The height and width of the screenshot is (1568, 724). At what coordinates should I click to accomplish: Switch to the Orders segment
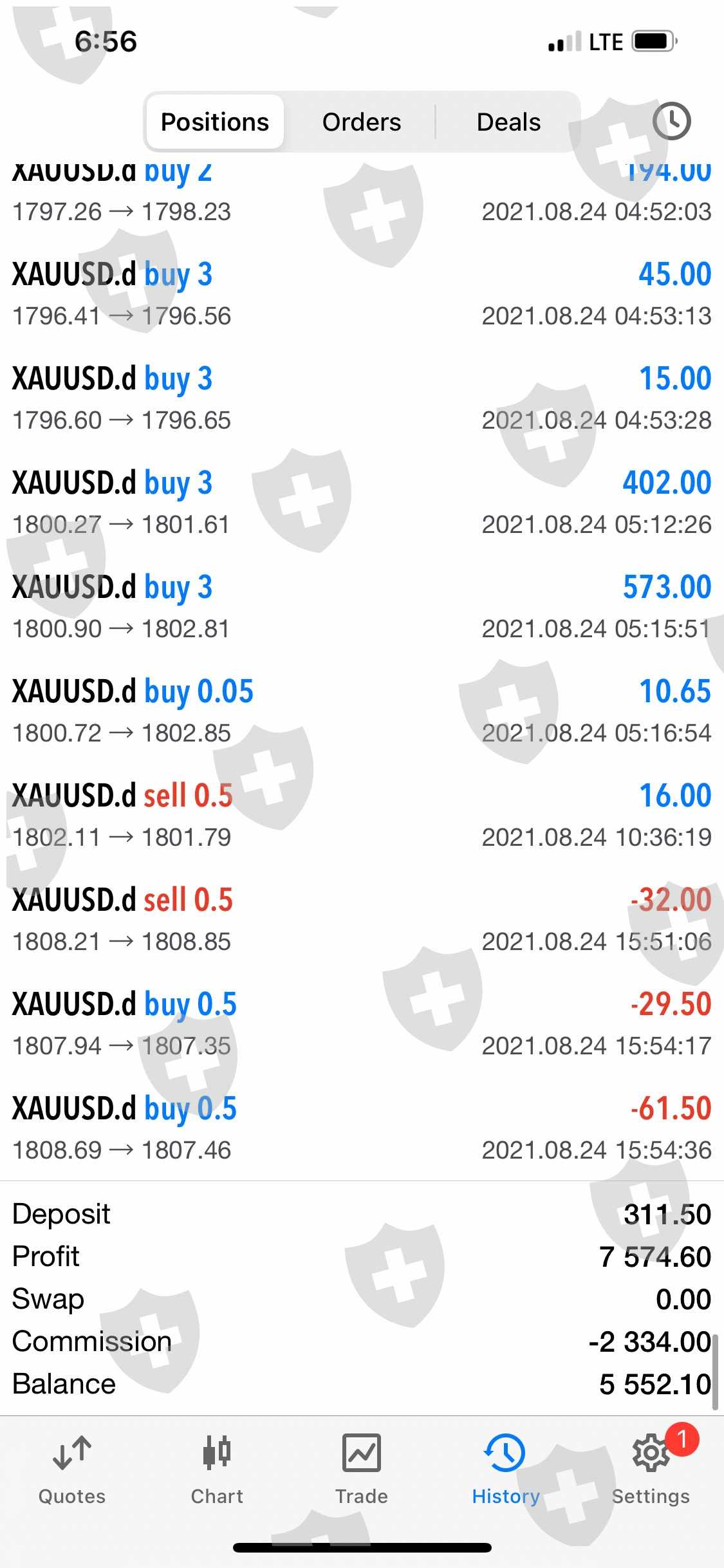click(x=361, y=122)
